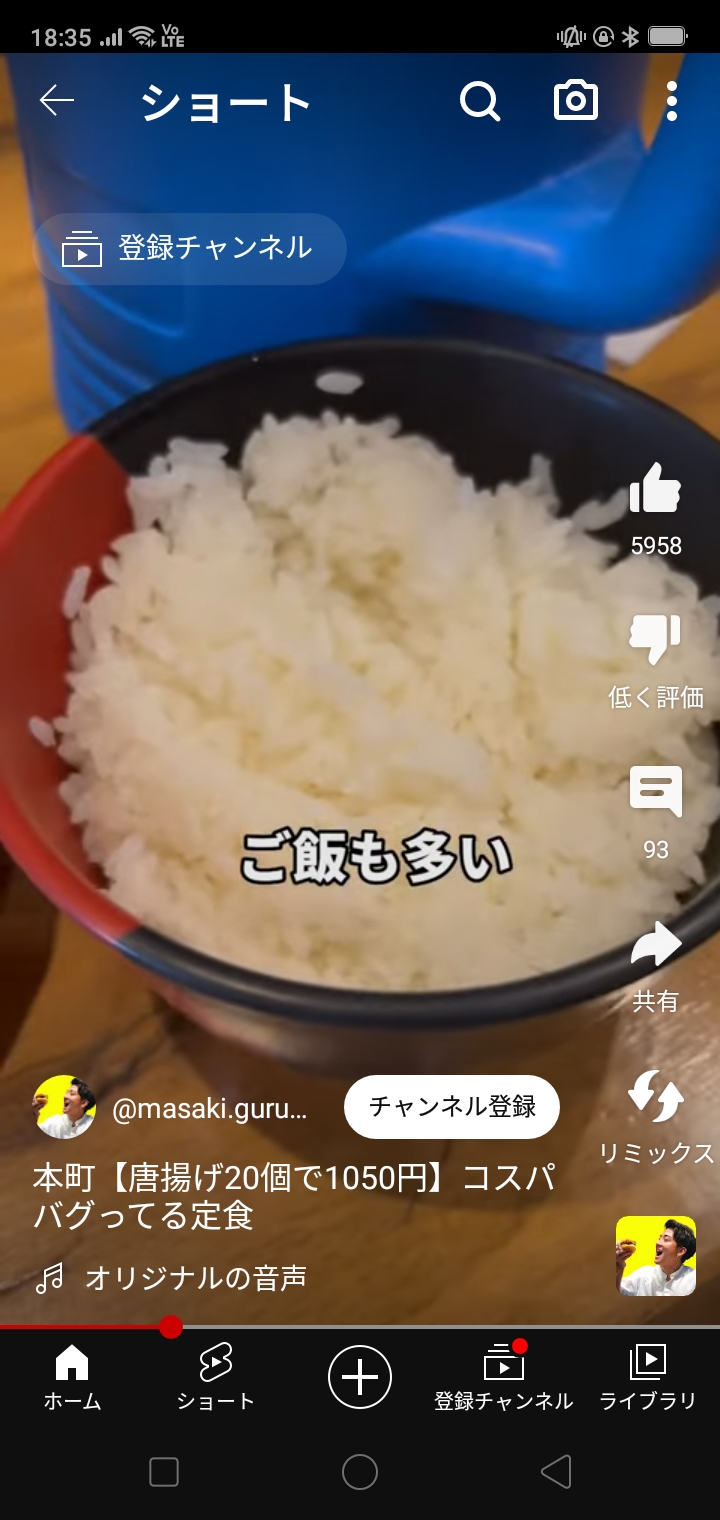Tap the system back triangle
The height and width of the screenshot is (1520, 720).
tap(556, 1472)
